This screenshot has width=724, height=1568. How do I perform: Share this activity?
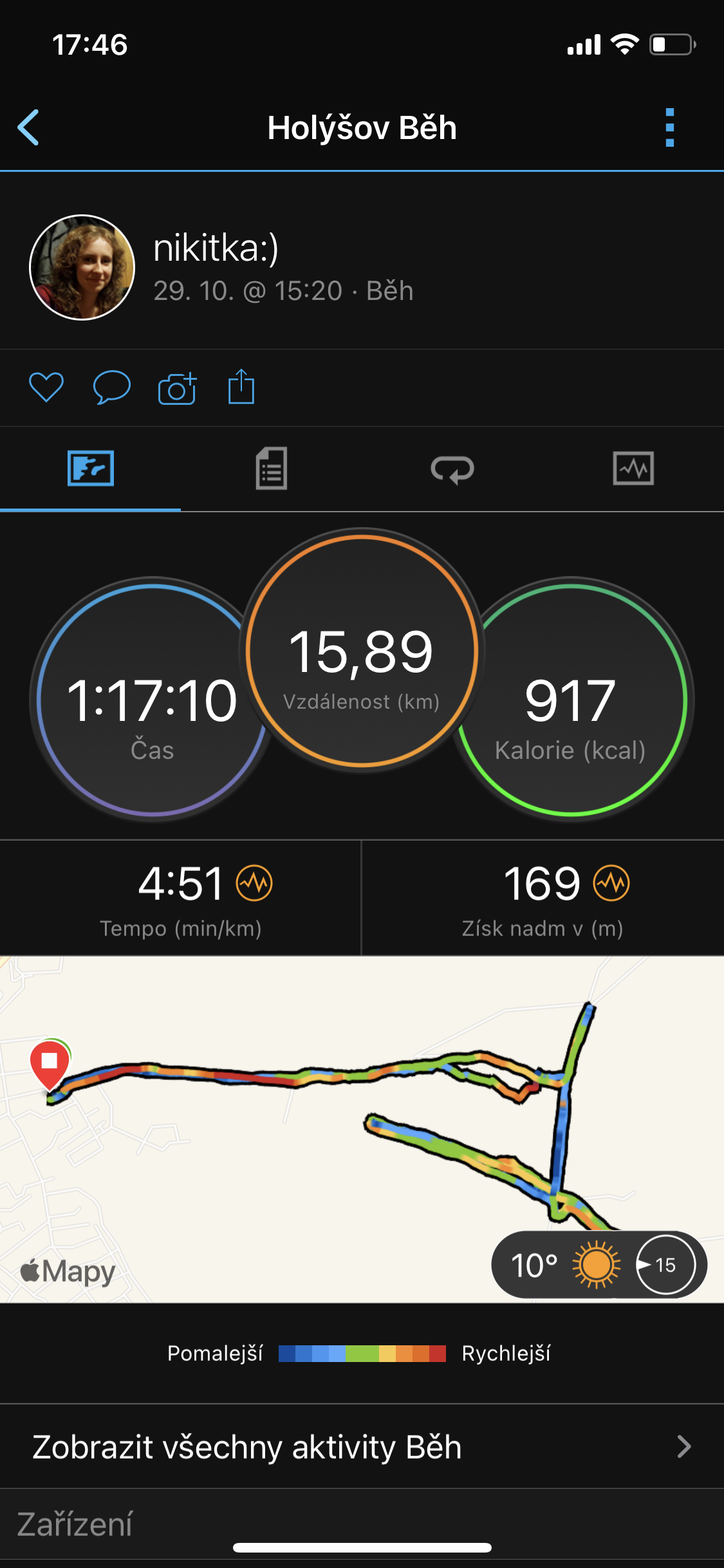pos(241,387)
